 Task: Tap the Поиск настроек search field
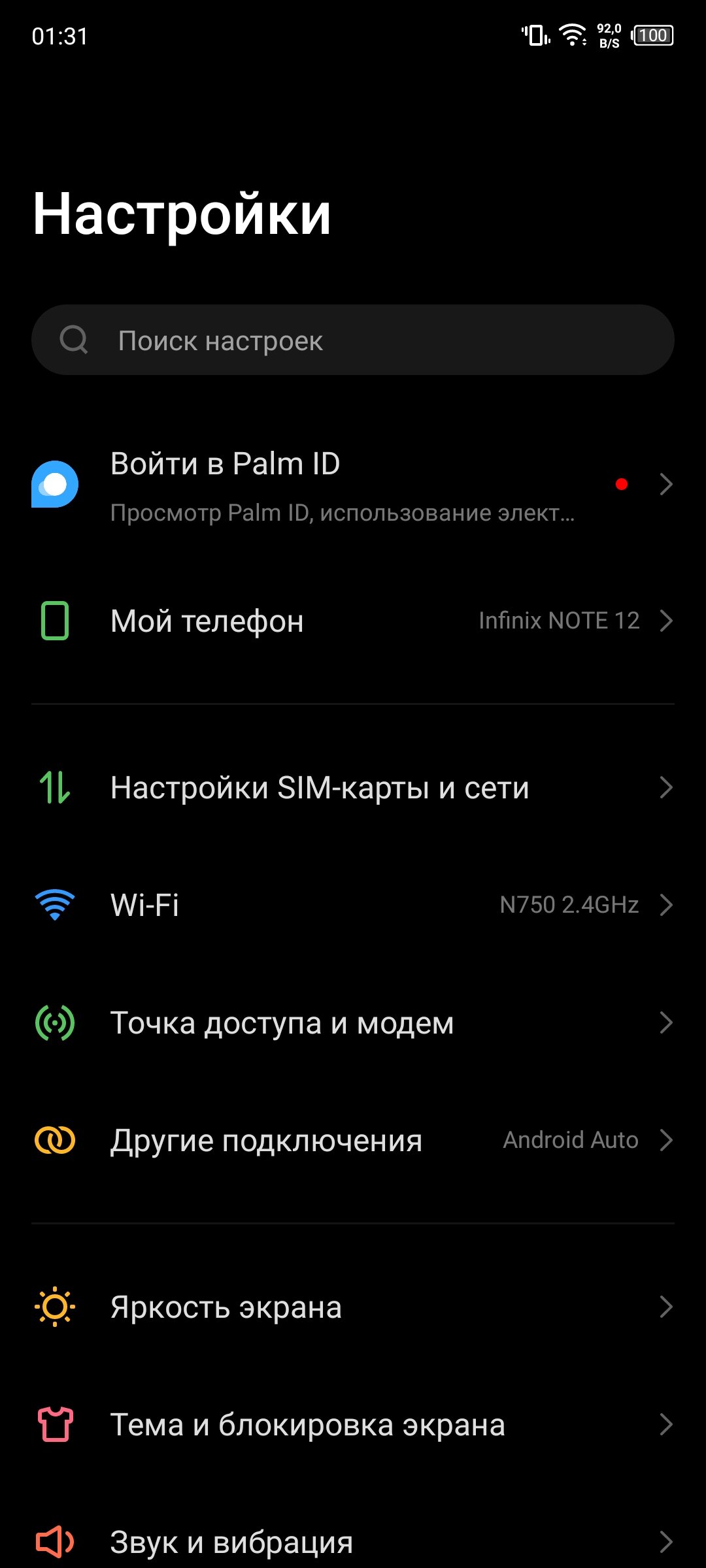[353, 340]
